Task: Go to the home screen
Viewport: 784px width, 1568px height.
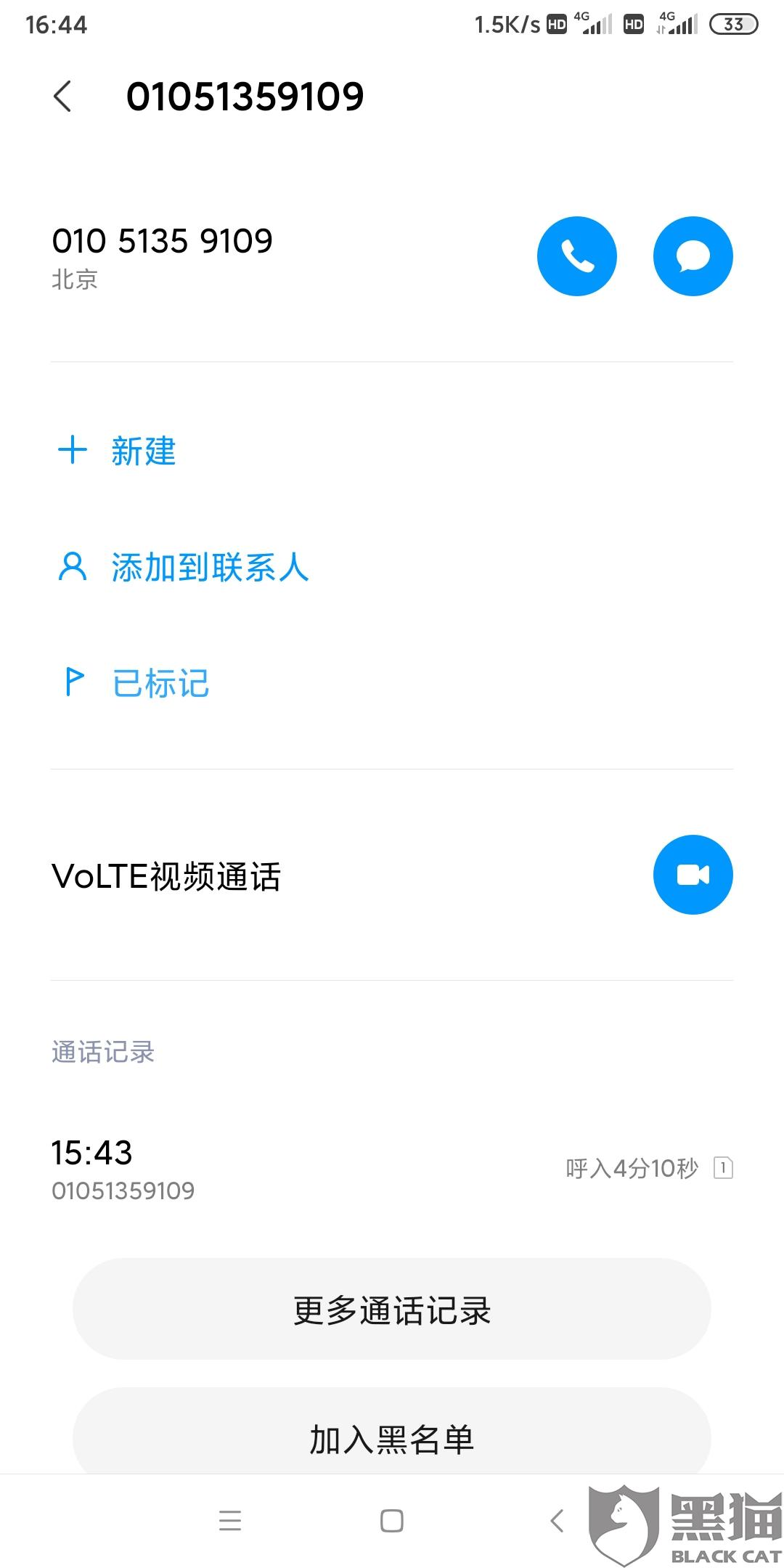Action: click(392, 1520)
